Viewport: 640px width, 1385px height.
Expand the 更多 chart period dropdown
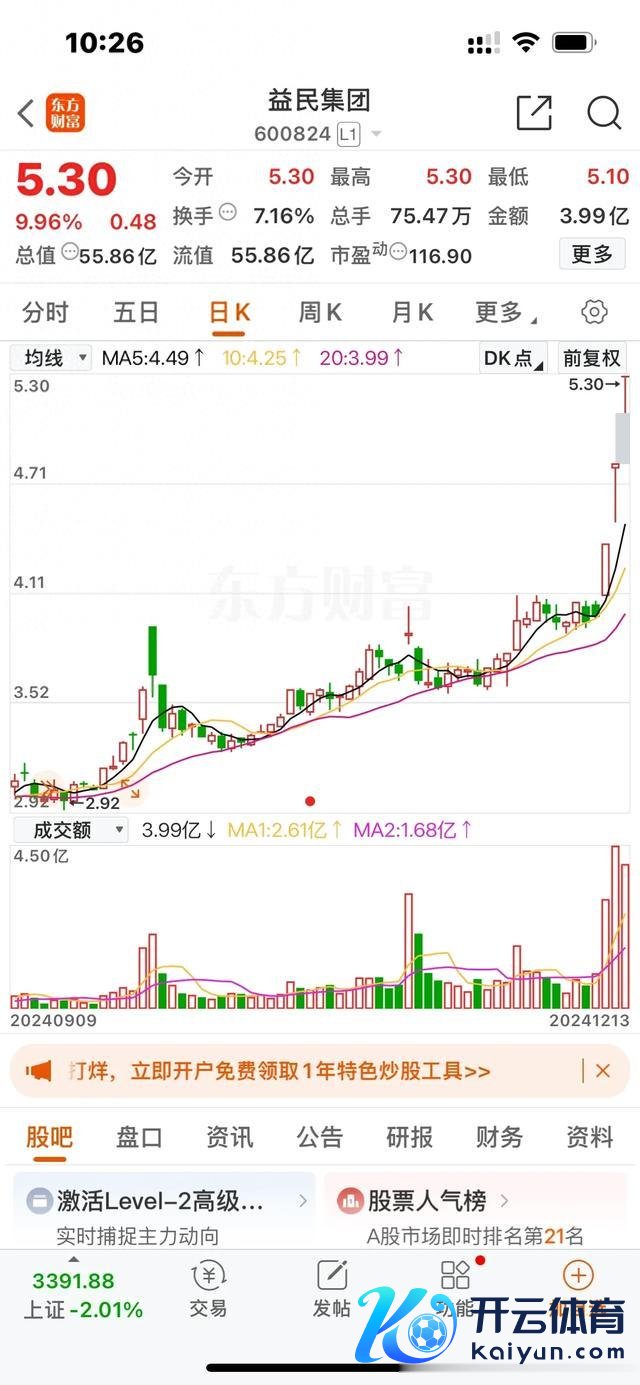(504, 313)
